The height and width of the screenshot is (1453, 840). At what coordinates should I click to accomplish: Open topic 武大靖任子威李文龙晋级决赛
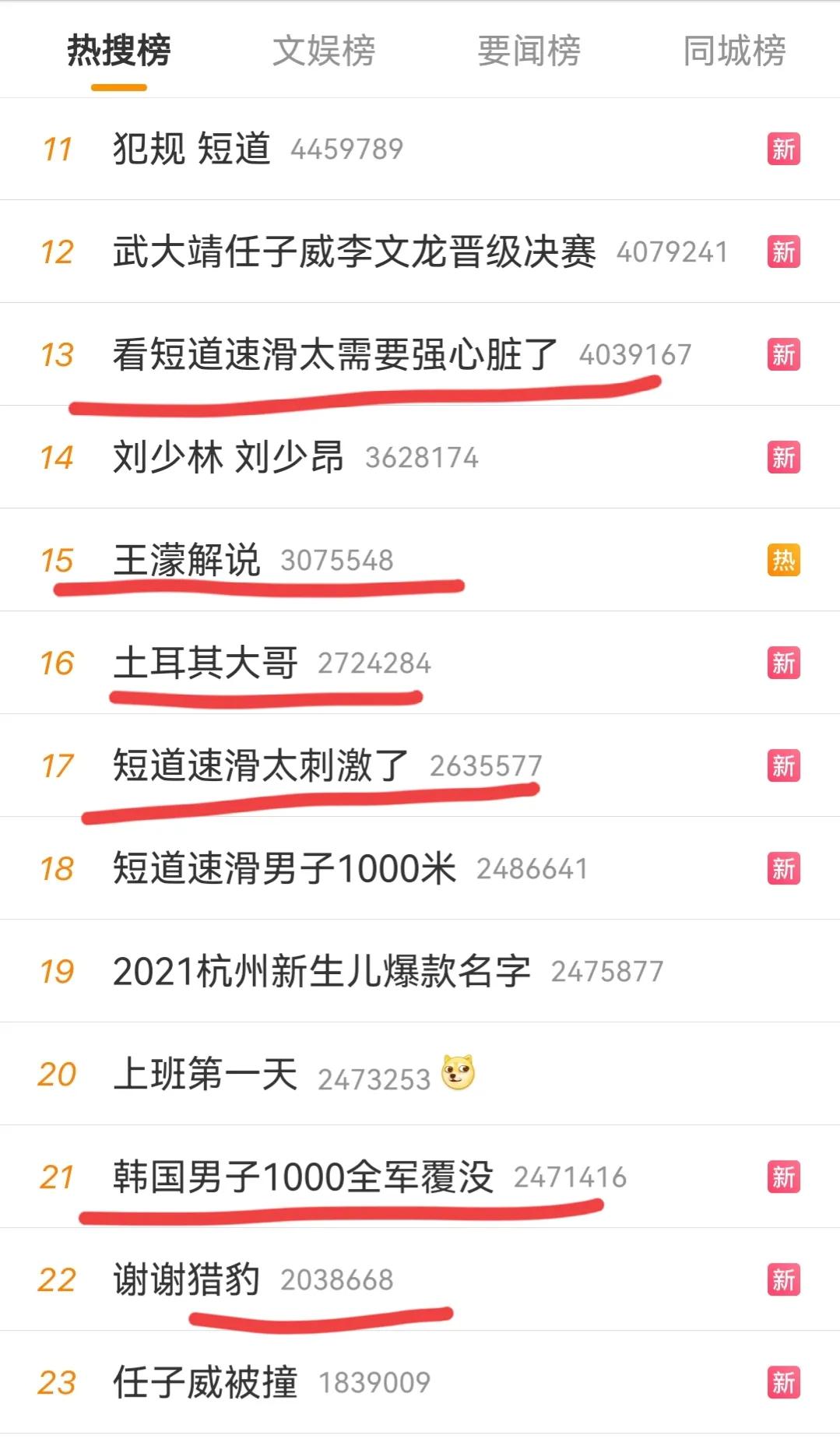pyautogui.click(x=354, y=252)
